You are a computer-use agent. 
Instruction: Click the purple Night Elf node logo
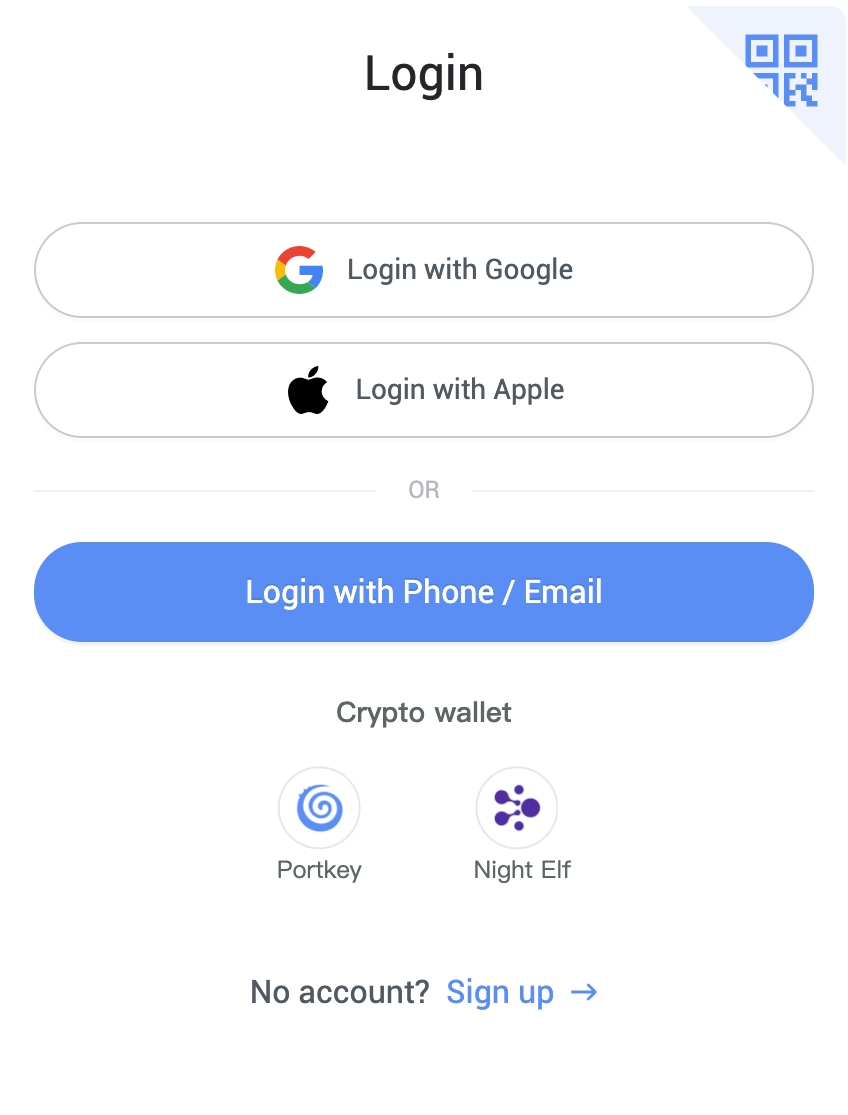516,807
